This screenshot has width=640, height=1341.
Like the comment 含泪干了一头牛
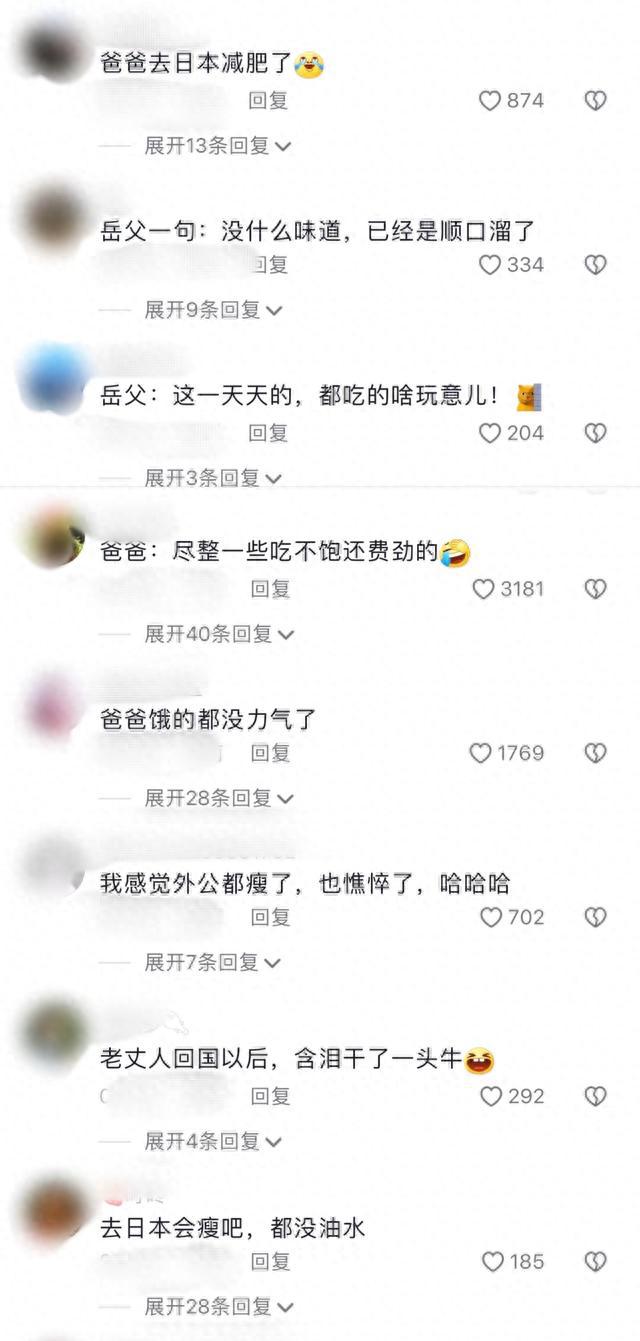point(491,1097)
